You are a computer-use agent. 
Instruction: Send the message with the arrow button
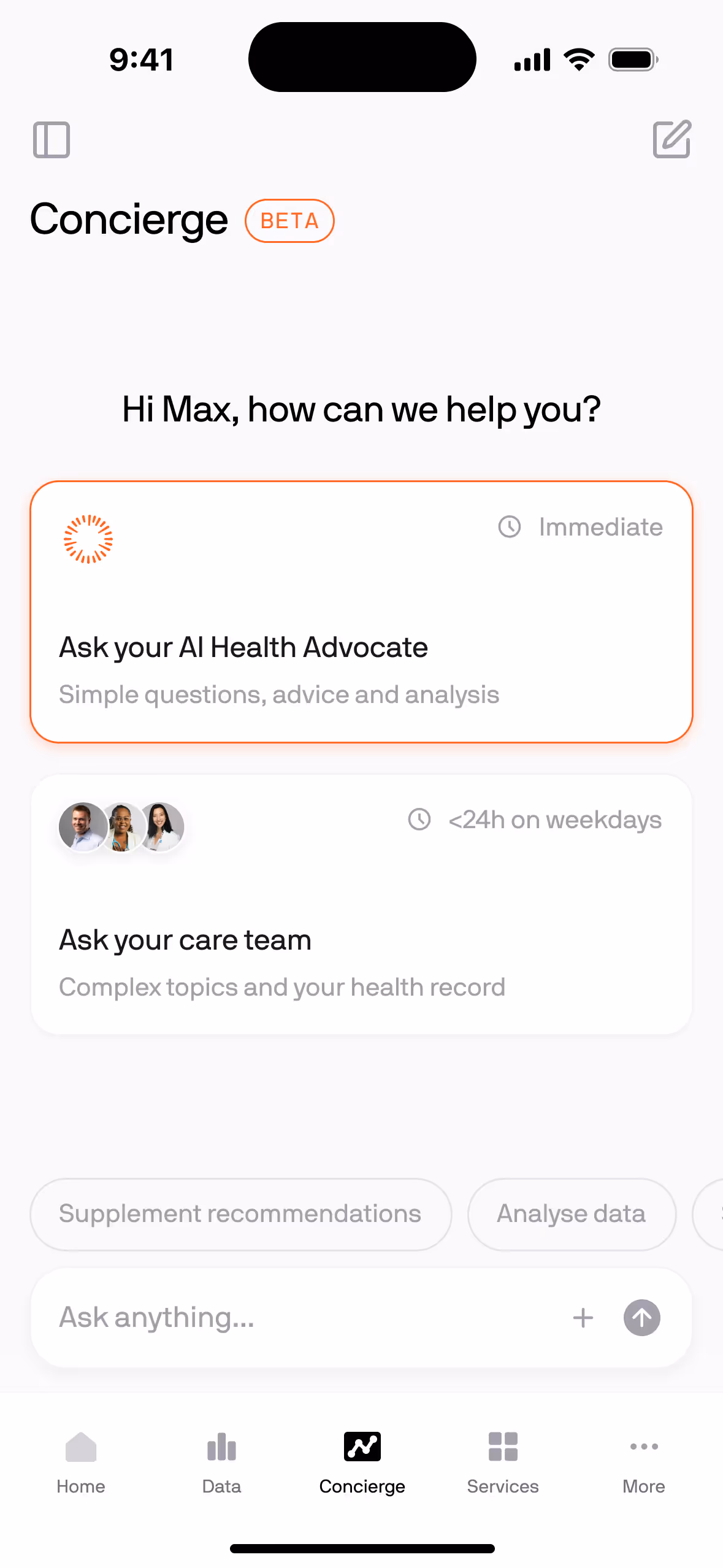click(642, 1318)
